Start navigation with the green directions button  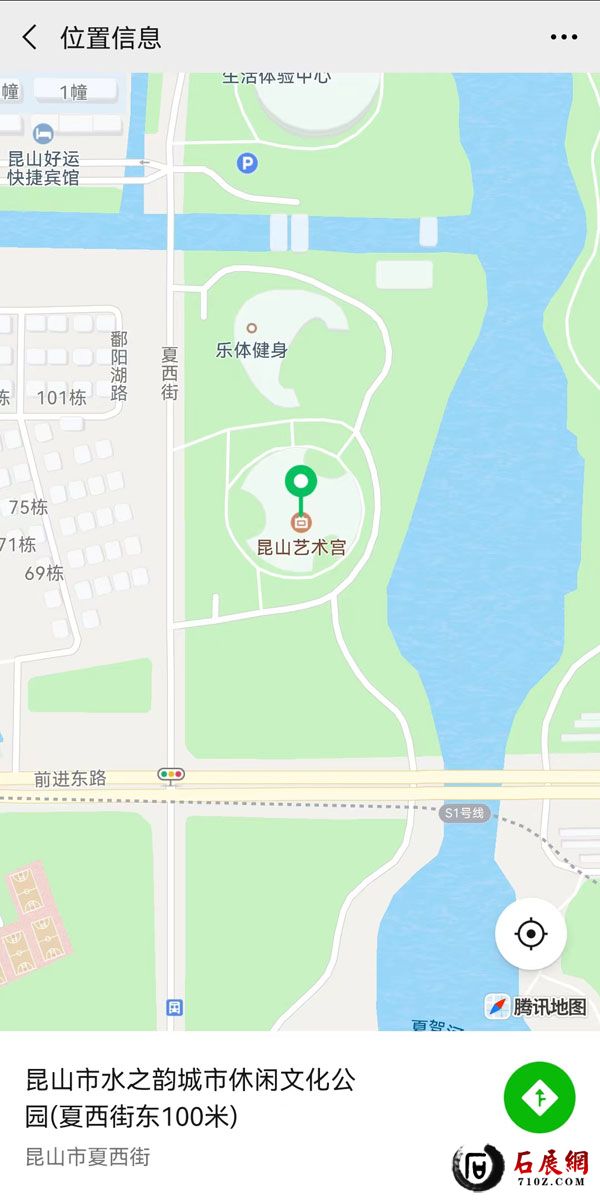pyautogui.click(x=540, y=1097)
